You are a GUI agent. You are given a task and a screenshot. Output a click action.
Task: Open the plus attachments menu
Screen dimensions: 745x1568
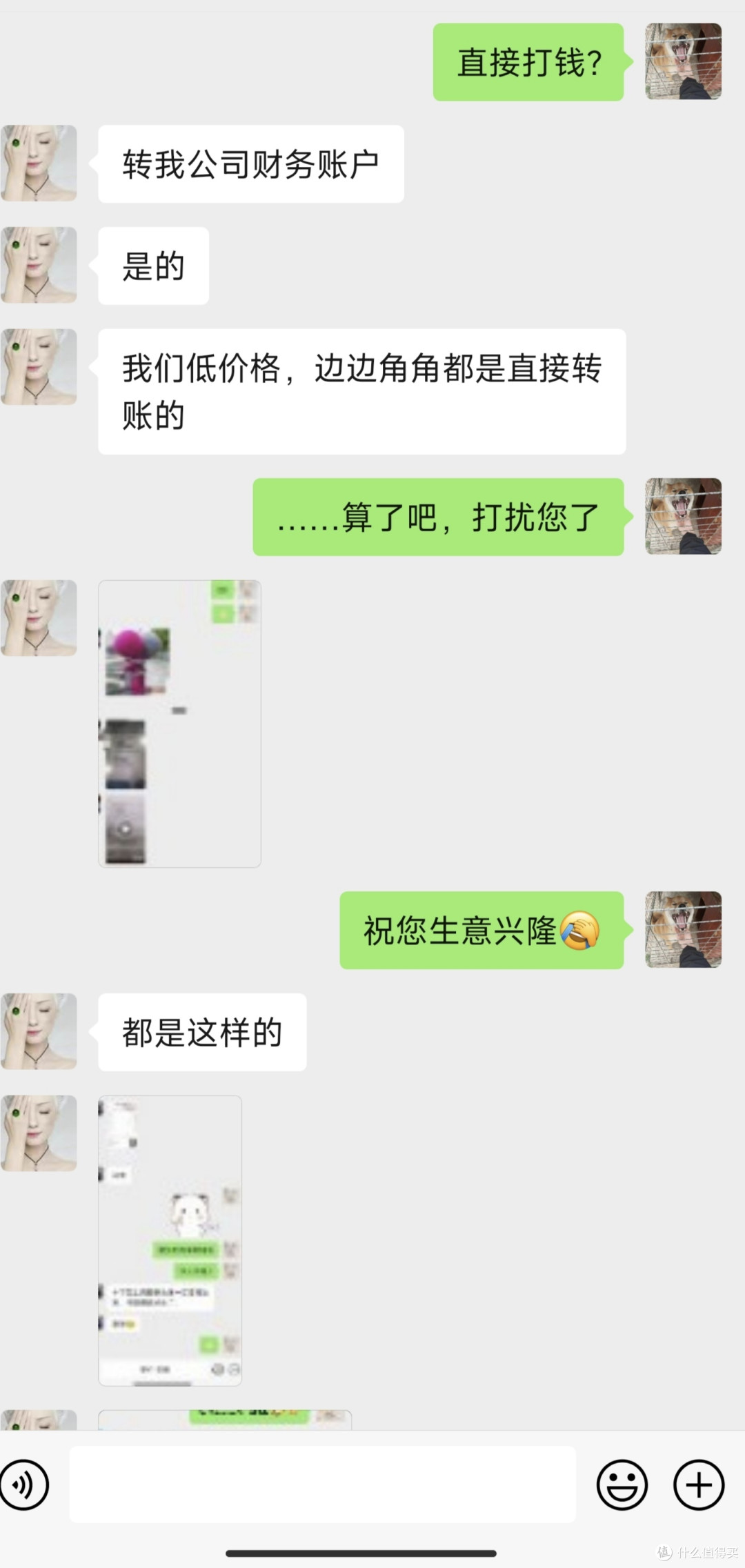tap(699, 1485)
